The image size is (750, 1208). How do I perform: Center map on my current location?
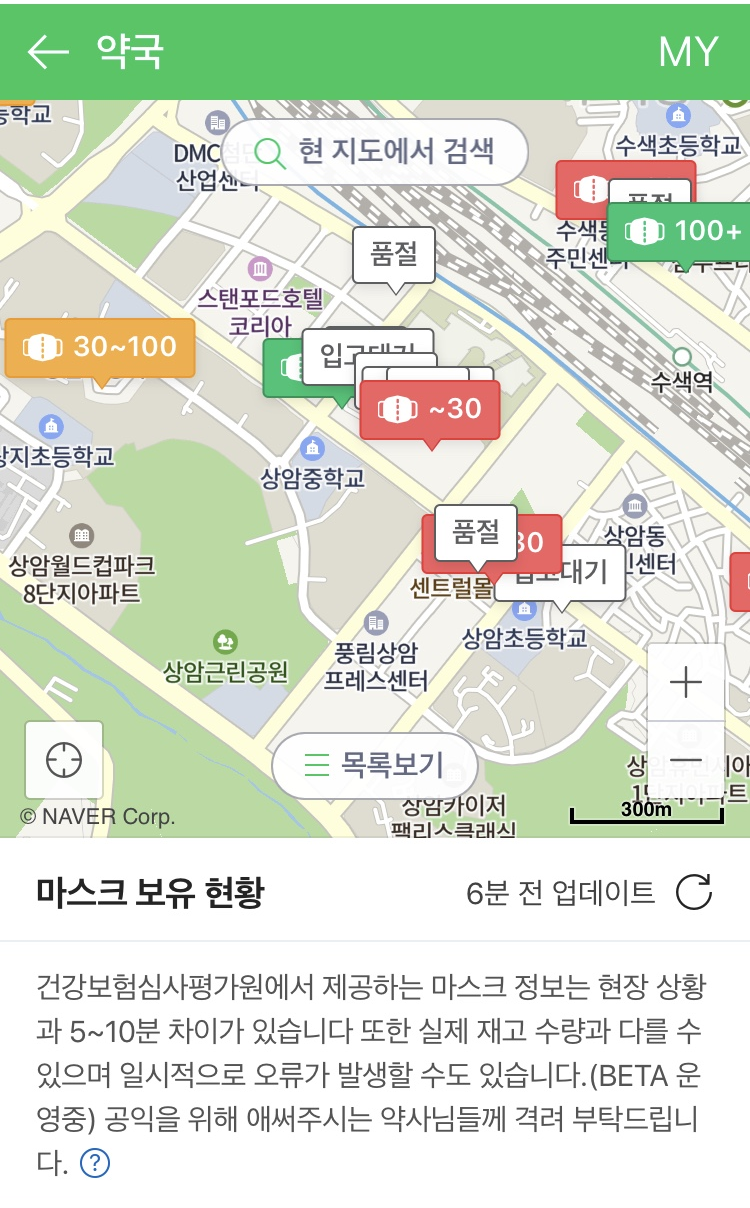tap(64, 760)
